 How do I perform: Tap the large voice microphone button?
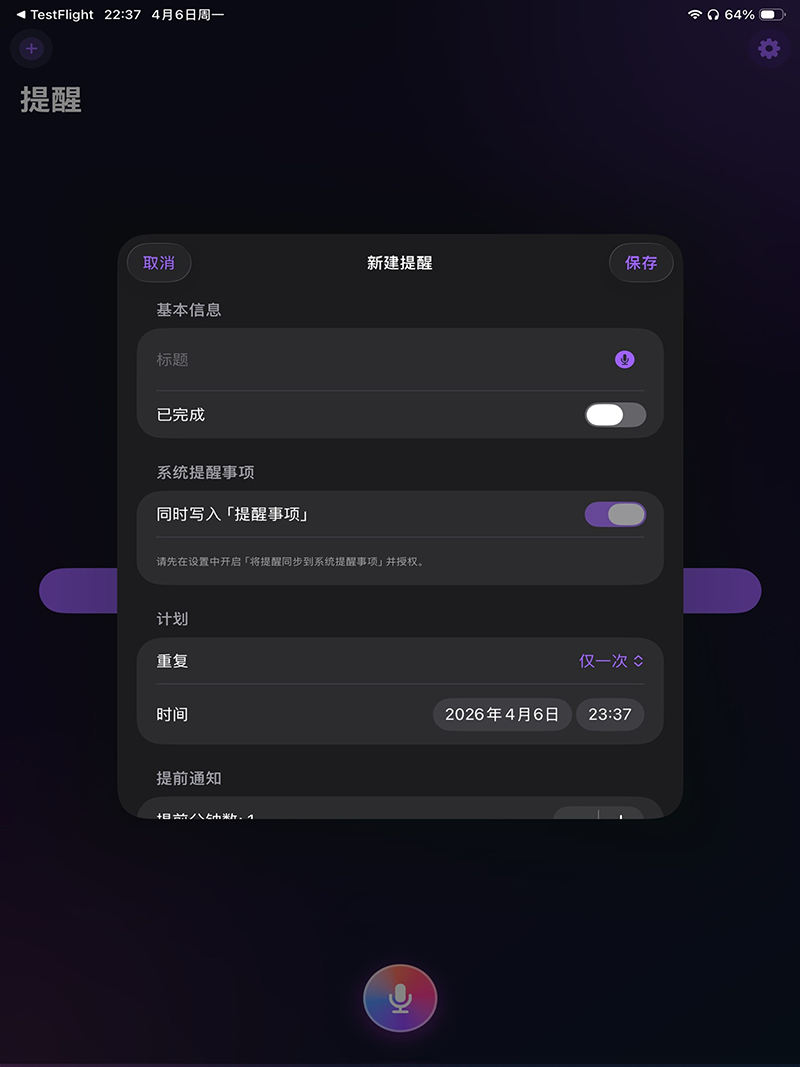pyautogui.click(x=400, y=997)
